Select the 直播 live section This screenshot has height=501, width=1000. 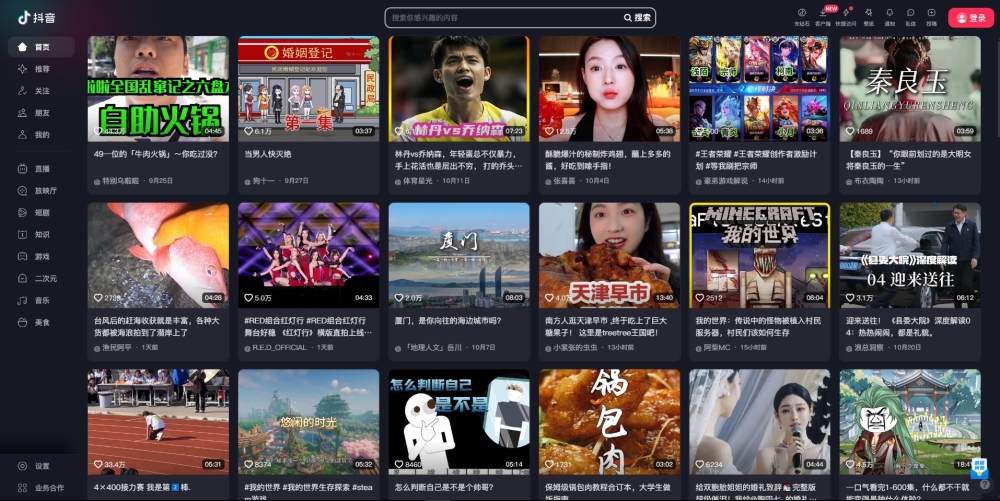41,169
